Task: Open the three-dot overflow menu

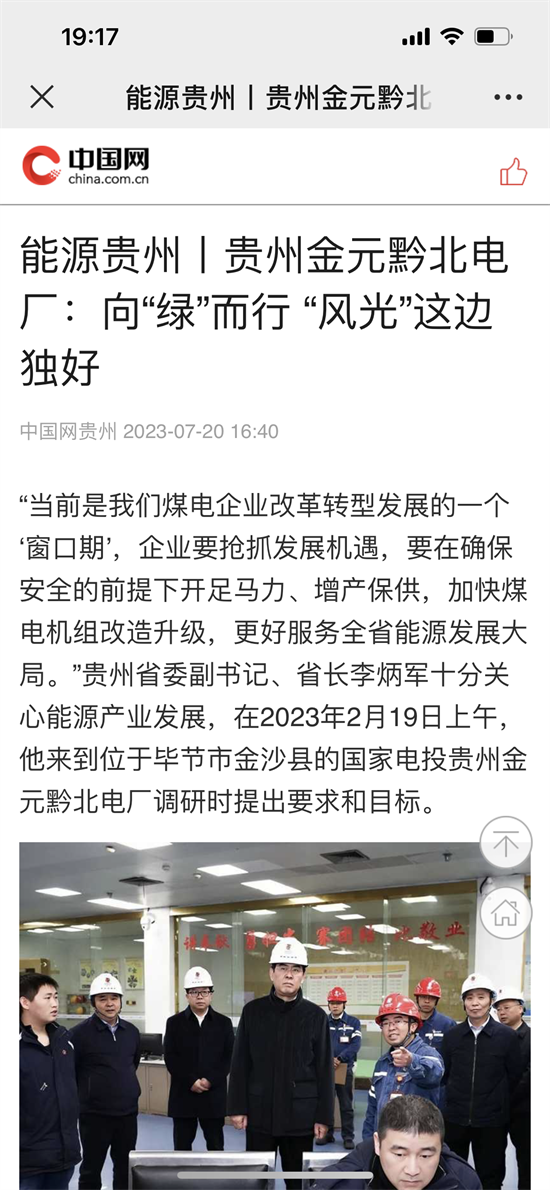Action: coord(508,97)
